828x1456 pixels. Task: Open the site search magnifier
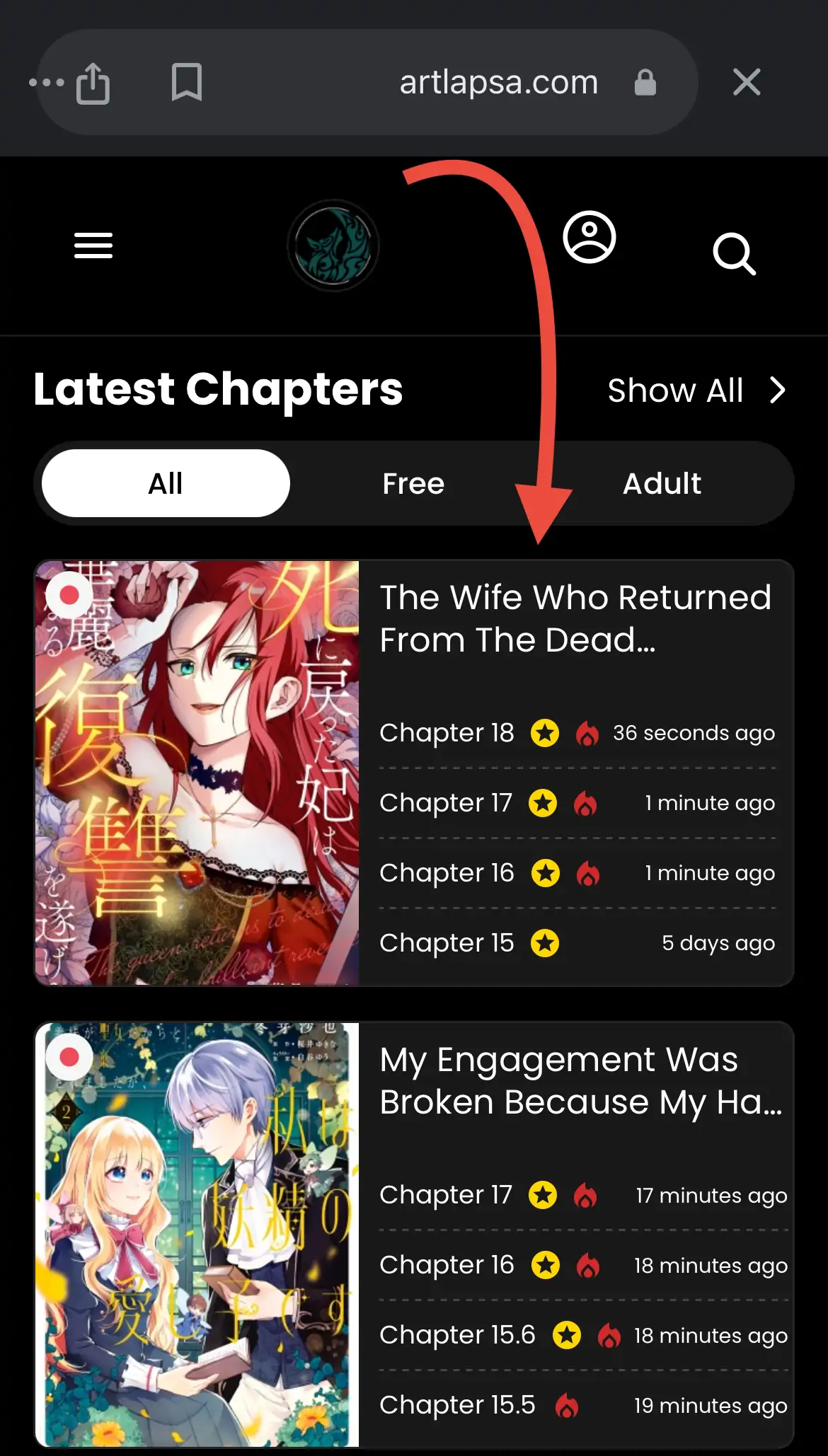pos(734,253)
